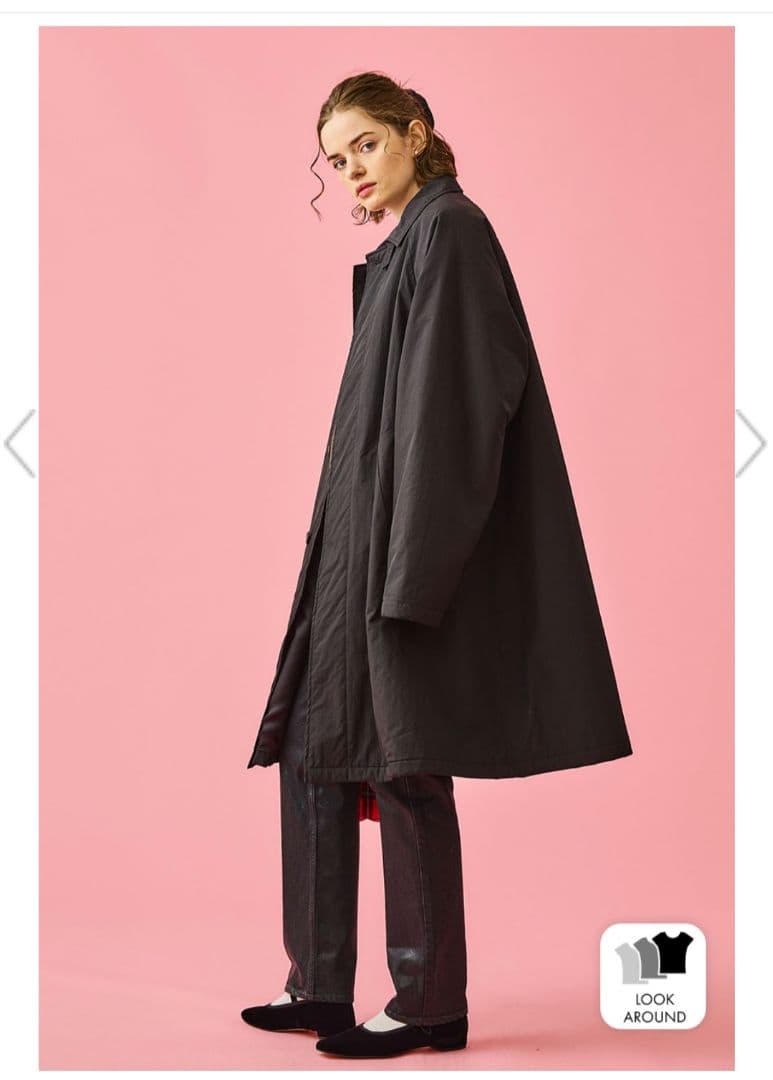This screenshot has width=773, height=1080.
Task: Go to the previous product photo
Action: [20, 443]
